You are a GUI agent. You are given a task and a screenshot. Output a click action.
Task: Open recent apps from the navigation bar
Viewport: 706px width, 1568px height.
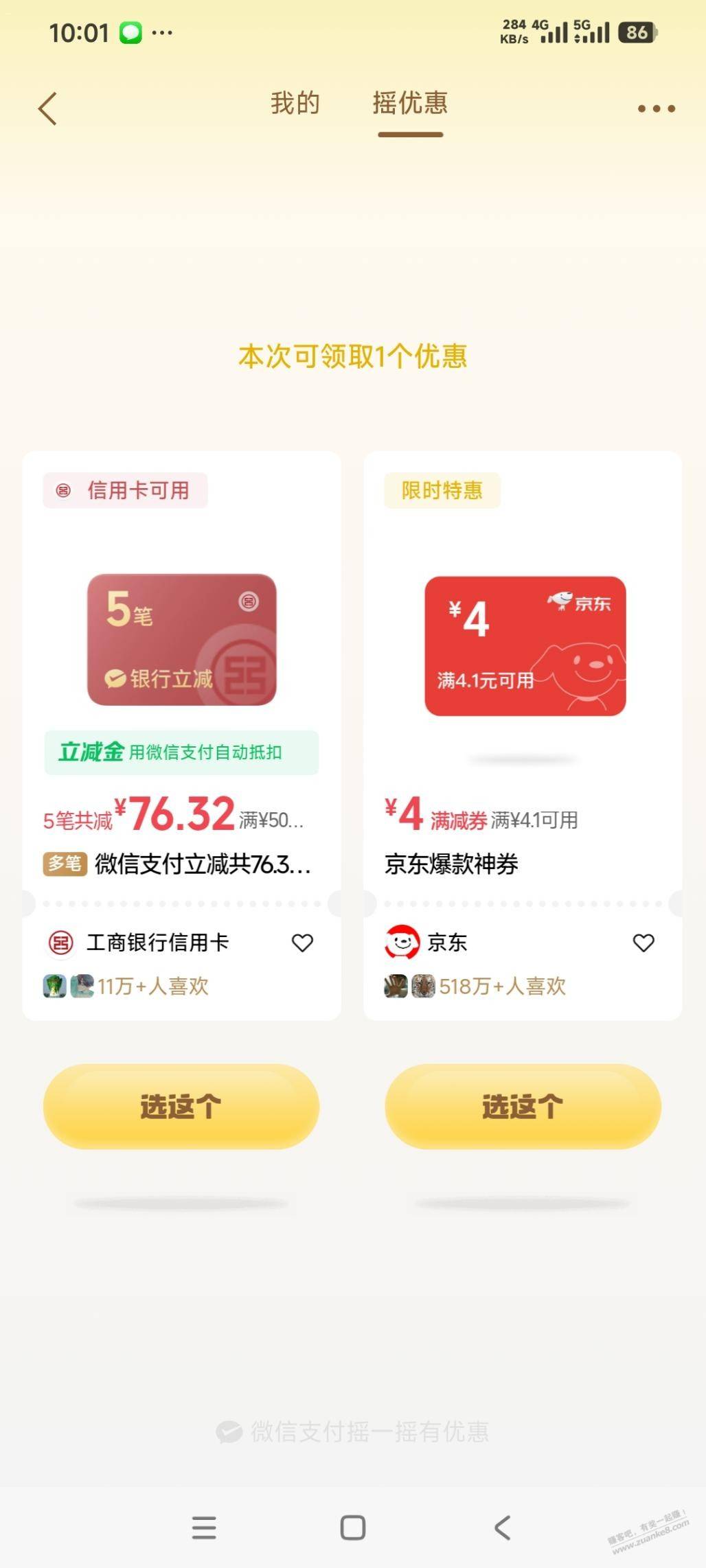(204, 1527)
